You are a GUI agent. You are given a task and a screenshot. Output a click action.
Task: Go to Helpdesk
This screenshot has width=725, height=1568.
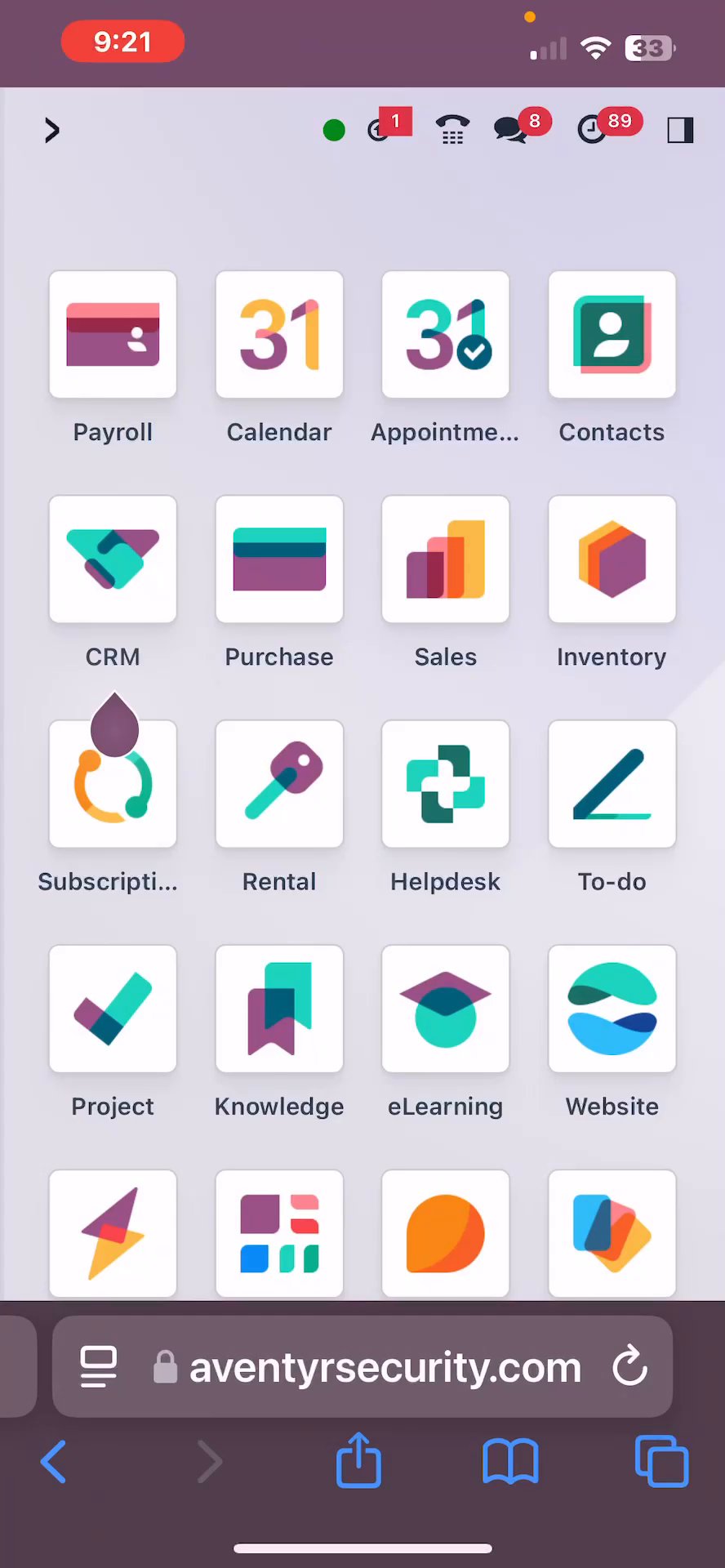pyautogui.click(x=446, y=784)
